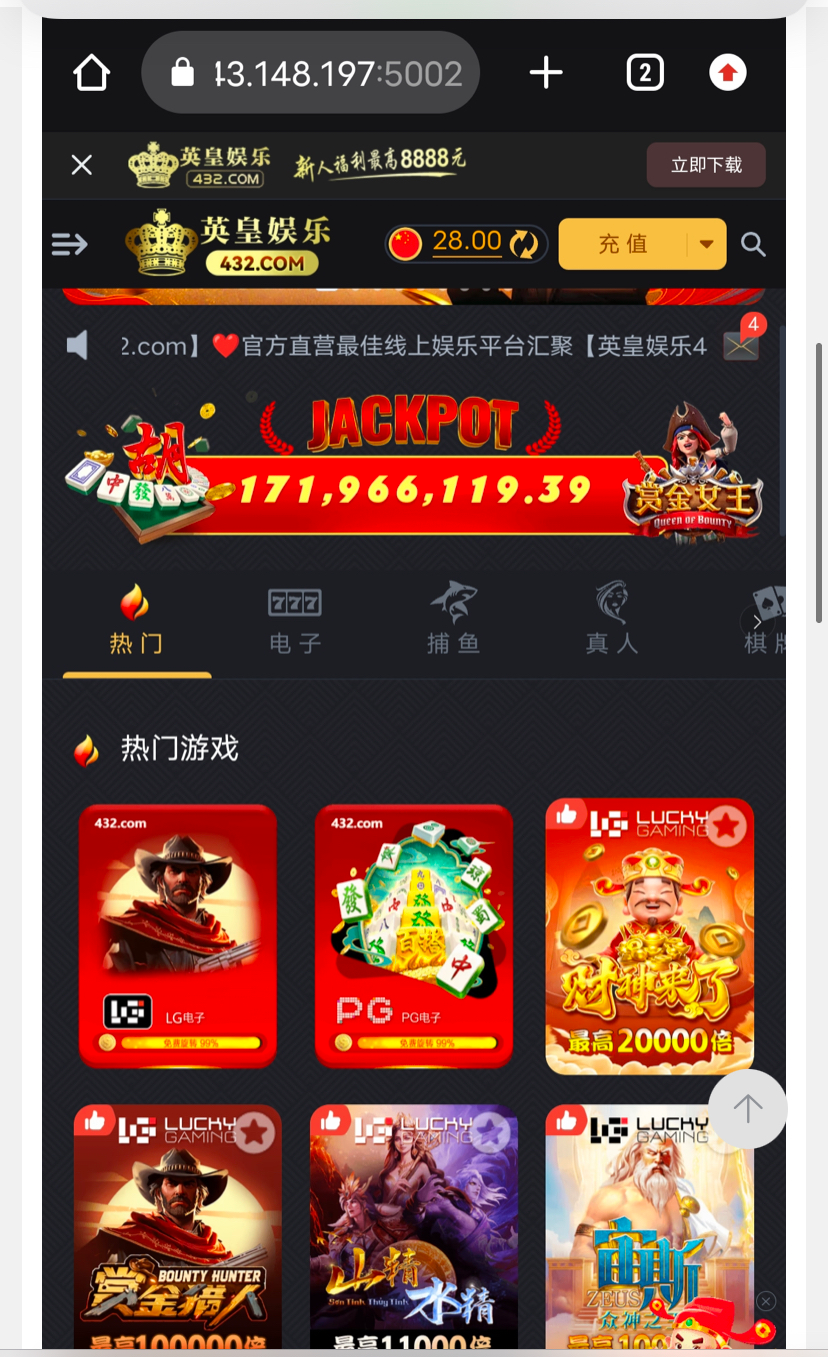Favorite the 财神来了 game with the star
The height and width of the screenshot is (1357, 828).
[x=727, y=826]
